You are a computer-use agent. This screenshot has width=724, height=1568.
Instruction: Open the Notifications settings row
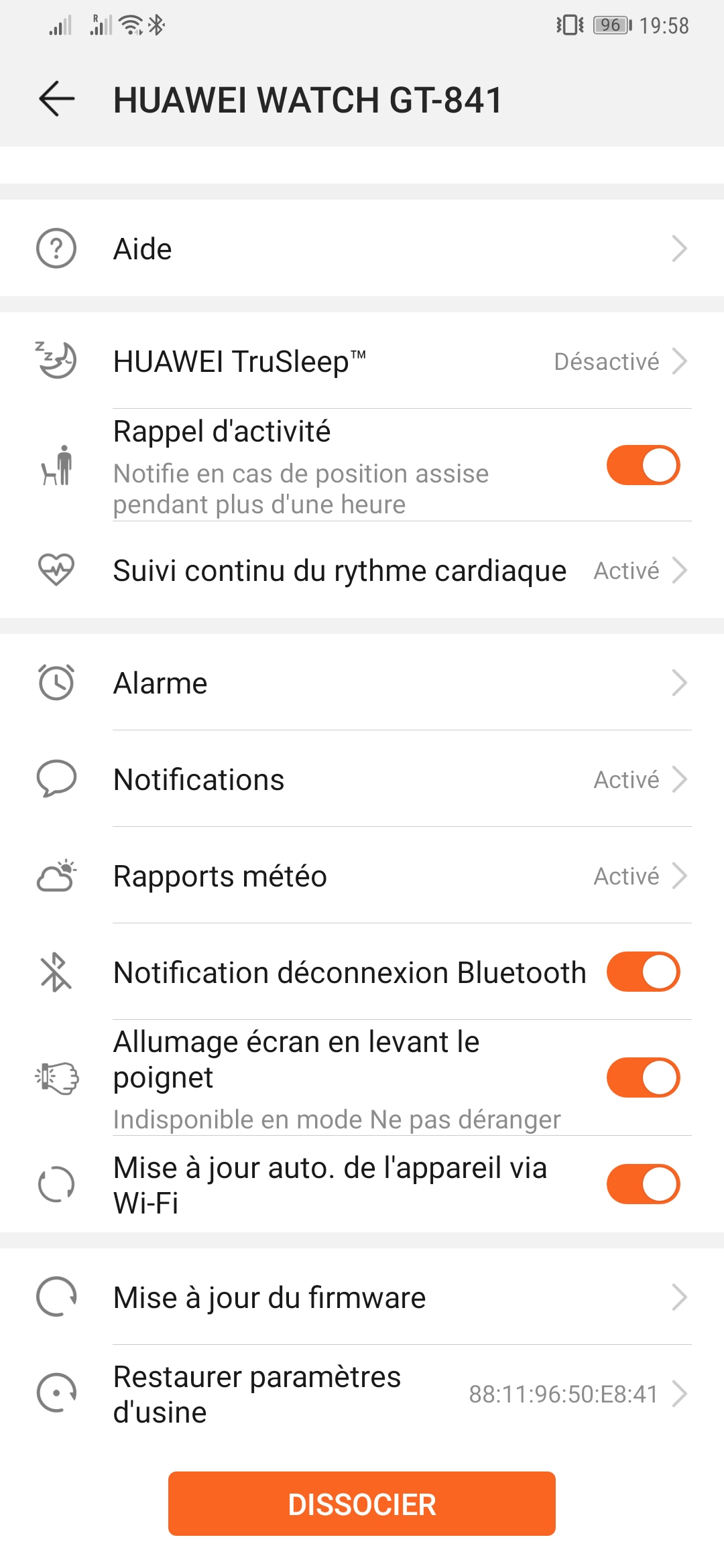362,779
